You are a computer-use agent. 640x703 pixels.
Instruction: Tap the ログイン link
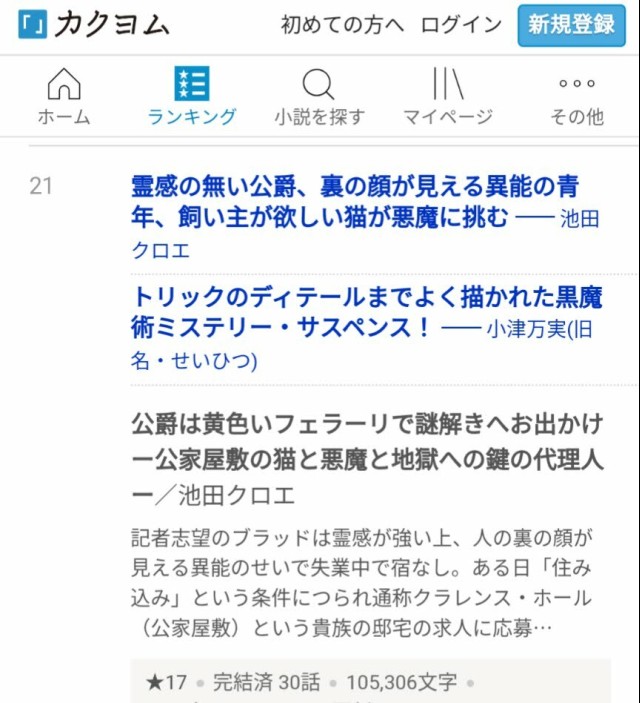pos(460,25)
